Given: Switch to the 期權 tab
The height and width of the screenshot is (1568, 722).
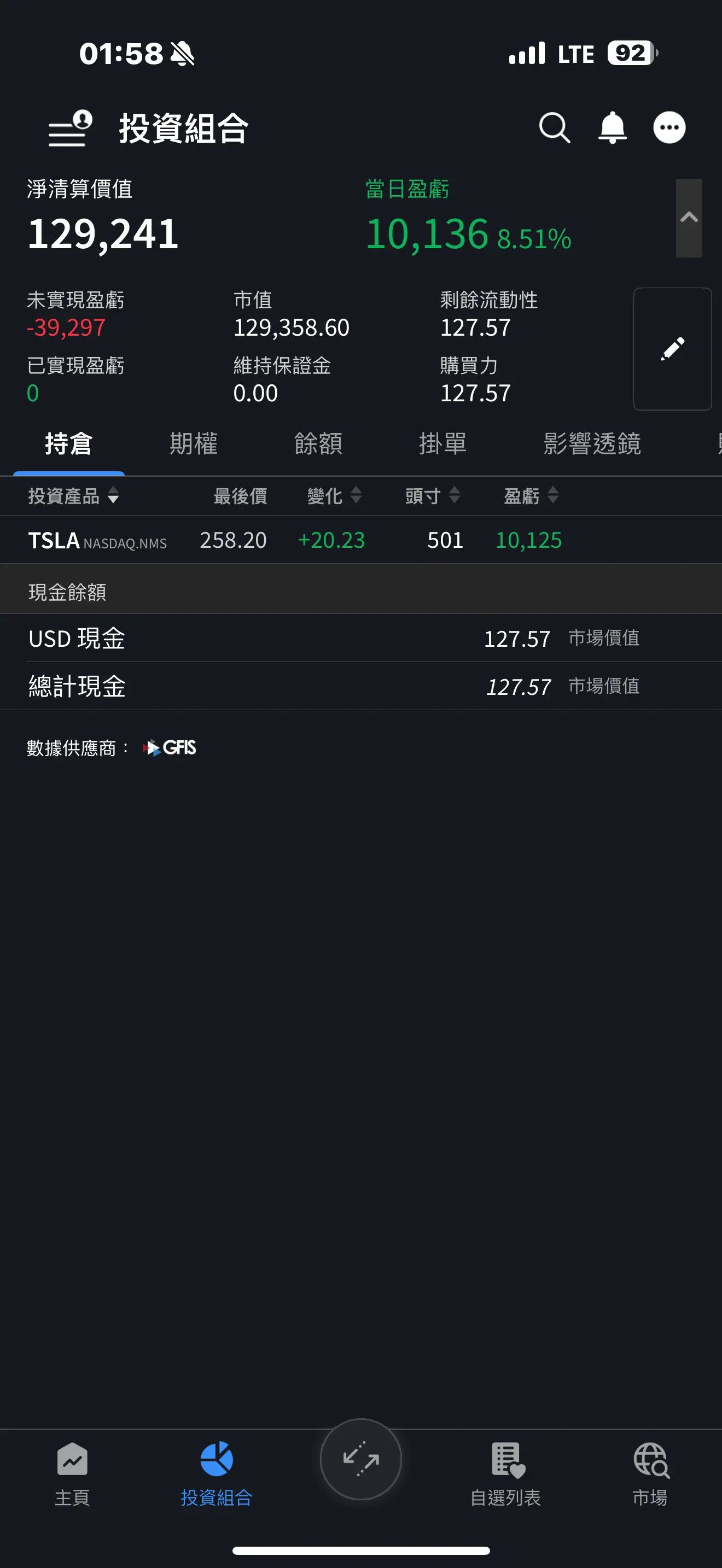Looking at the screenshot, I should tap(194, 444).
